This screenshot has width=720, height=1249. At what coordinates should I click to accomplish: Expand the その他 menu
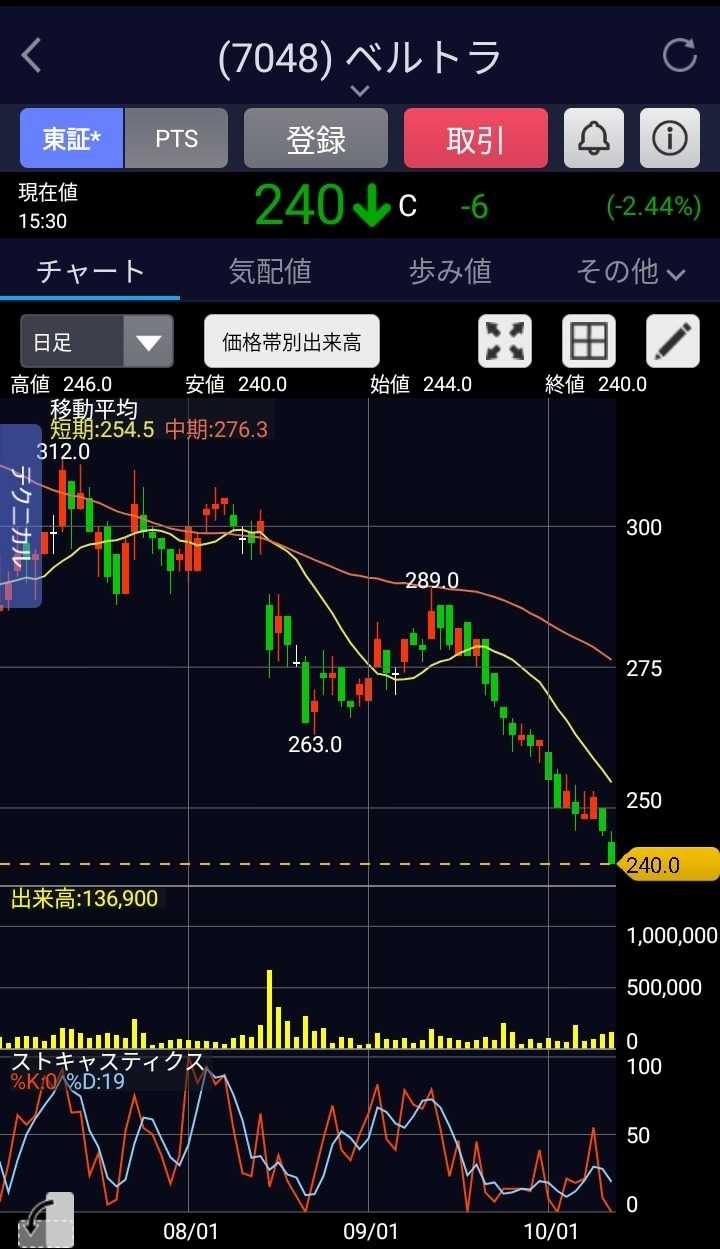pyautogui.click(x=630, y=271)
